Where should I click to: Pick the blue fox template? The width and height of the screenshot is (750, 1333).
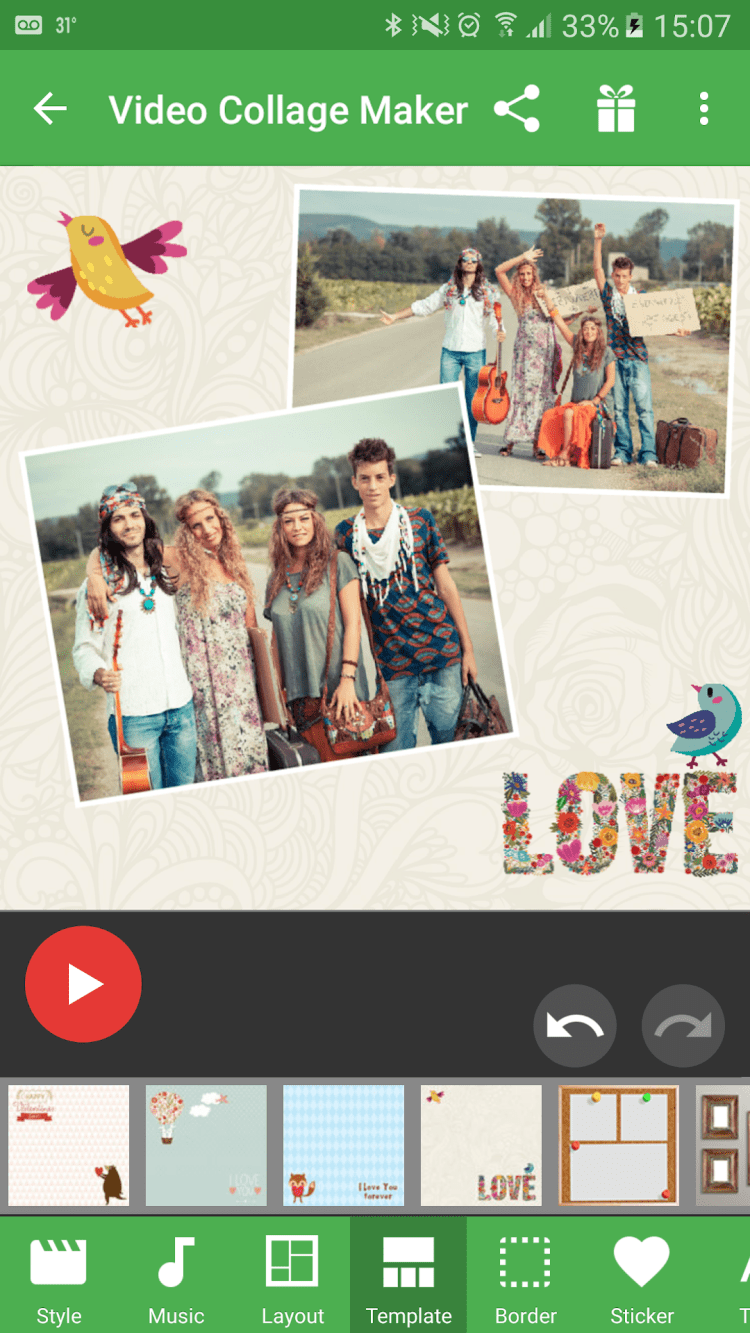click(x=343, y=1145)
